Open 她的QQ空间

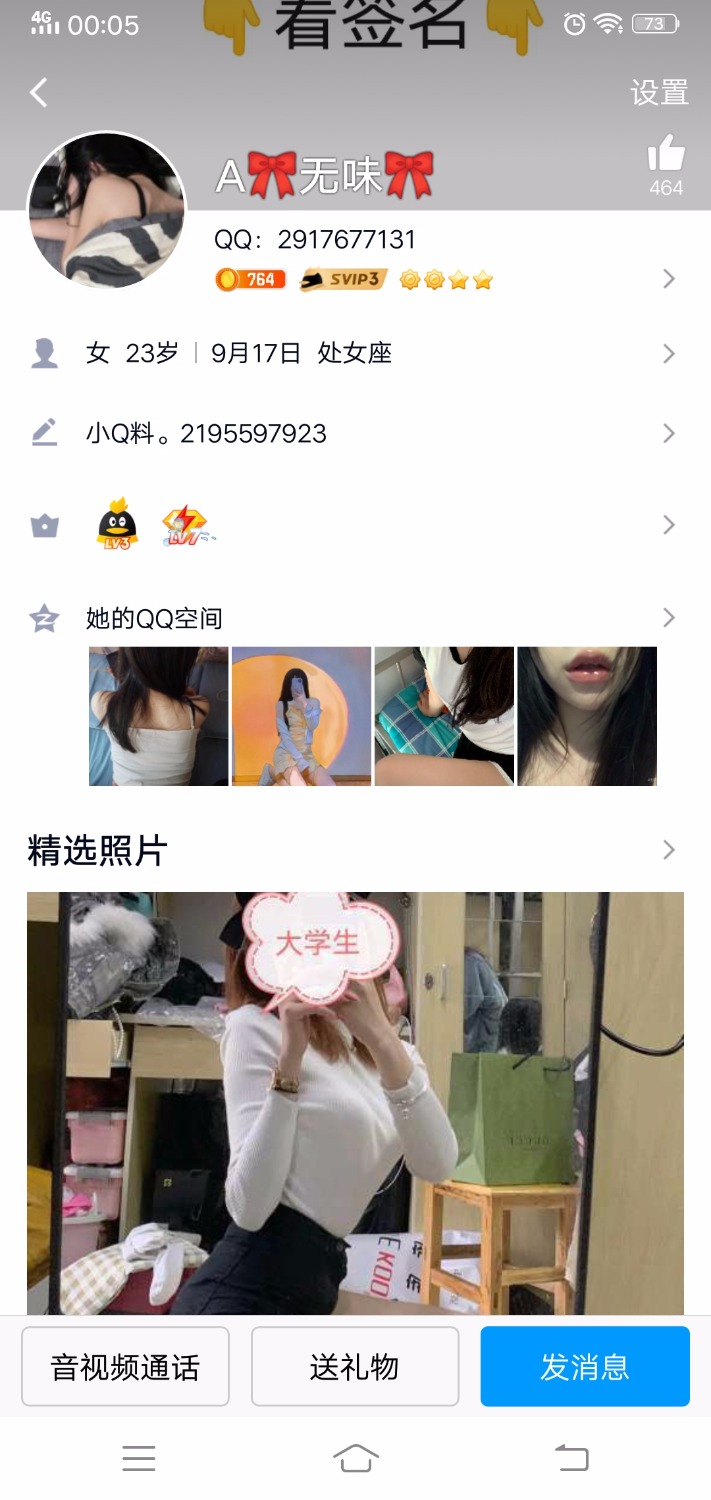click(x=355, y=618)
